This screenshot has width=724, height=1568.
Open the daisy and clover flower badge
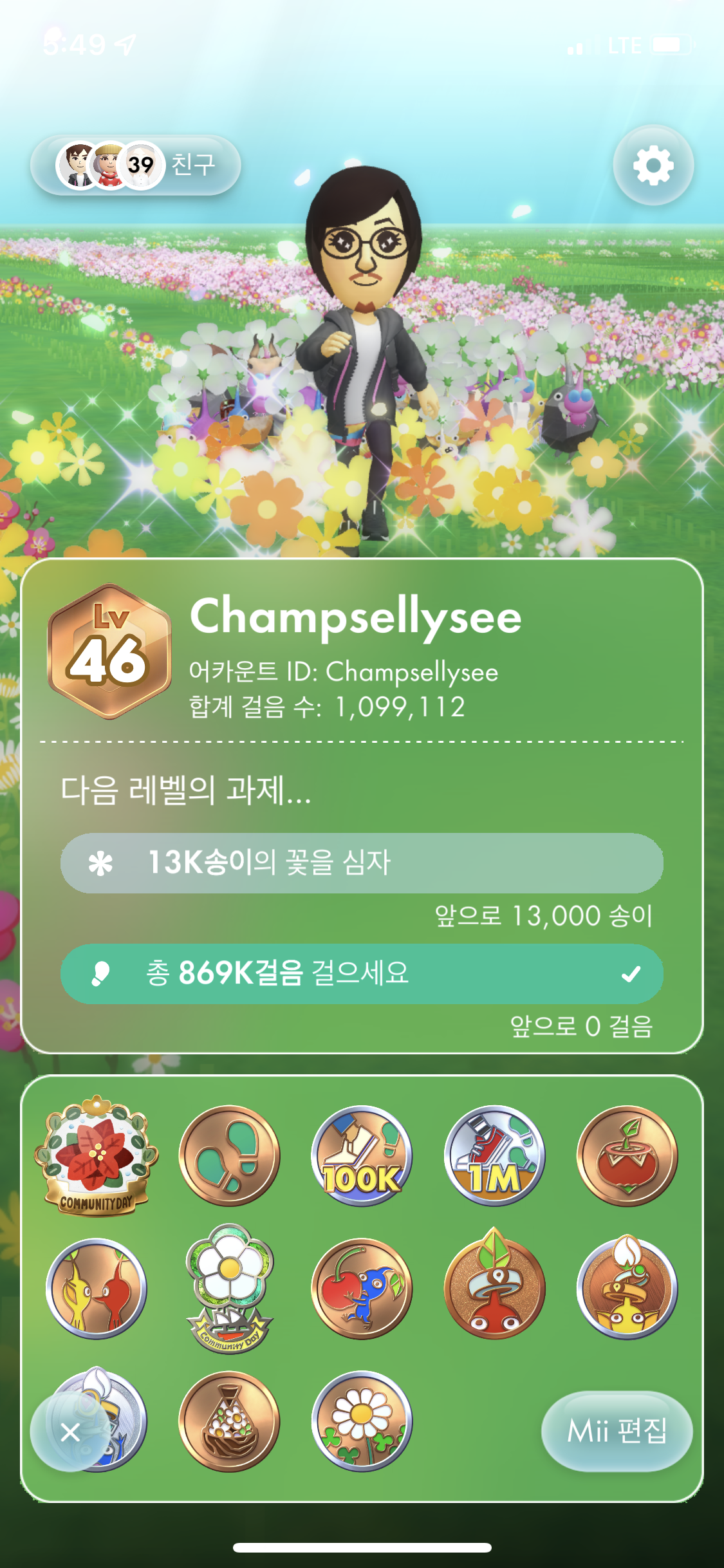362,1421
